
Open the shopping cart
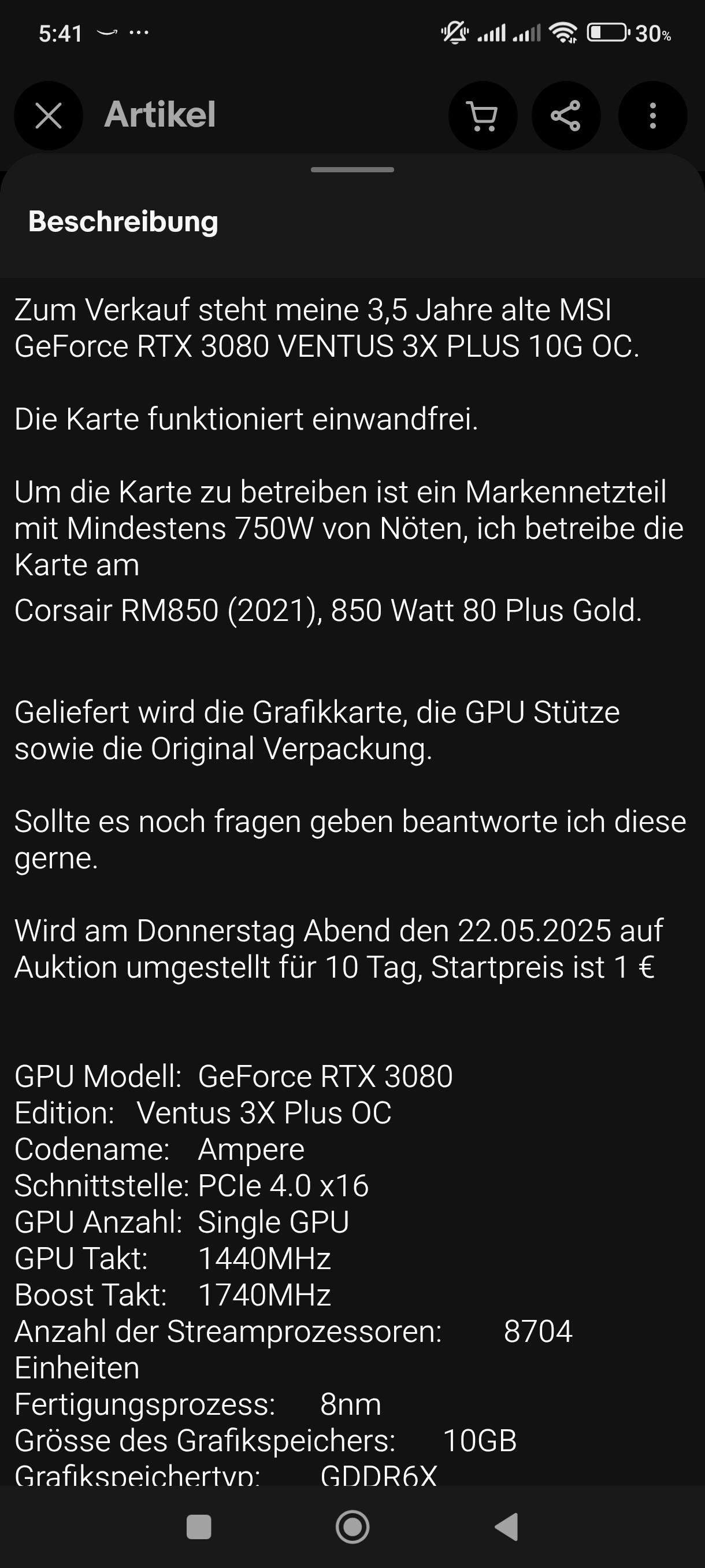(483, 116)
